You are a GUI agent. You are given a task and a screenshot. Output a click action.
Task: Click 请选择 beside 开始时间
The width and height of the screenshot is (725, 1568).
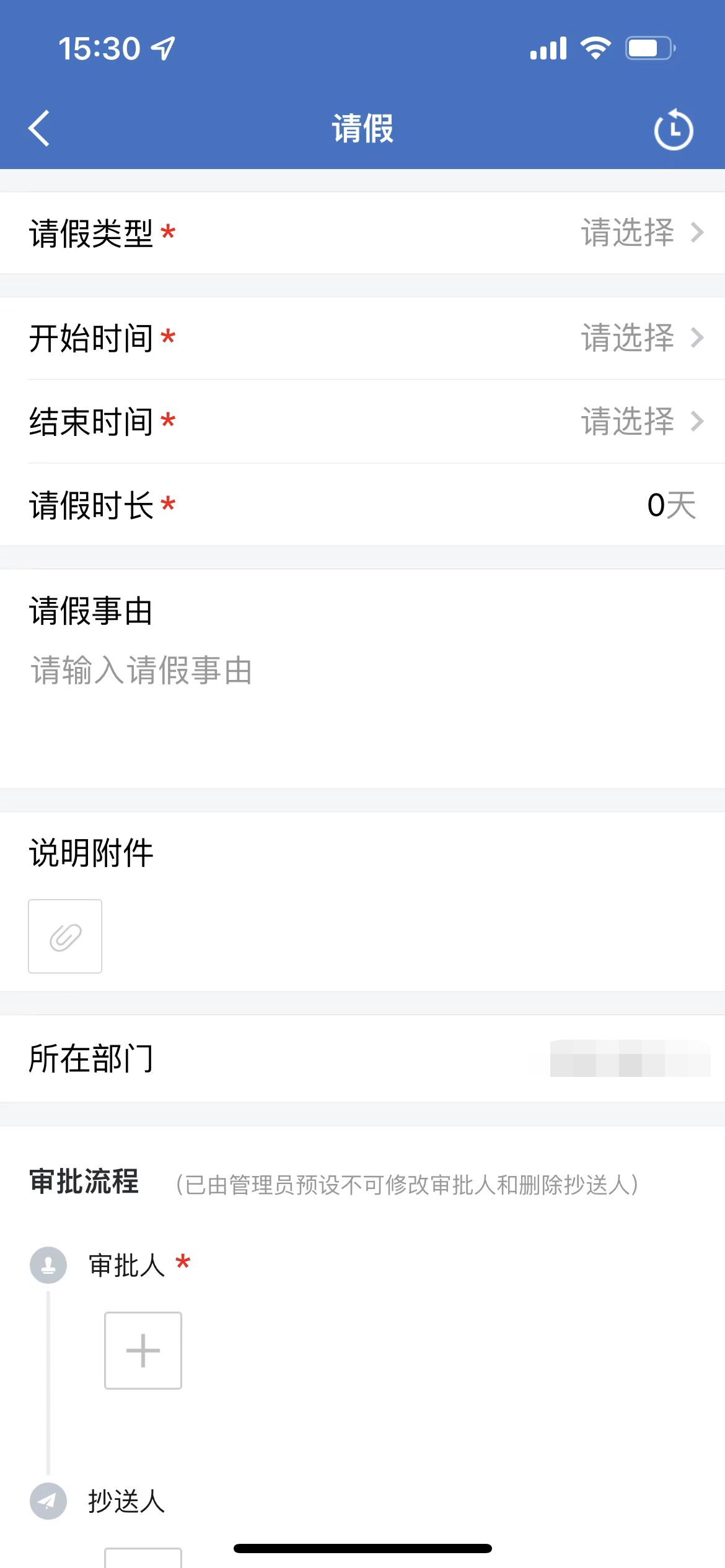(x=627, y=338)
